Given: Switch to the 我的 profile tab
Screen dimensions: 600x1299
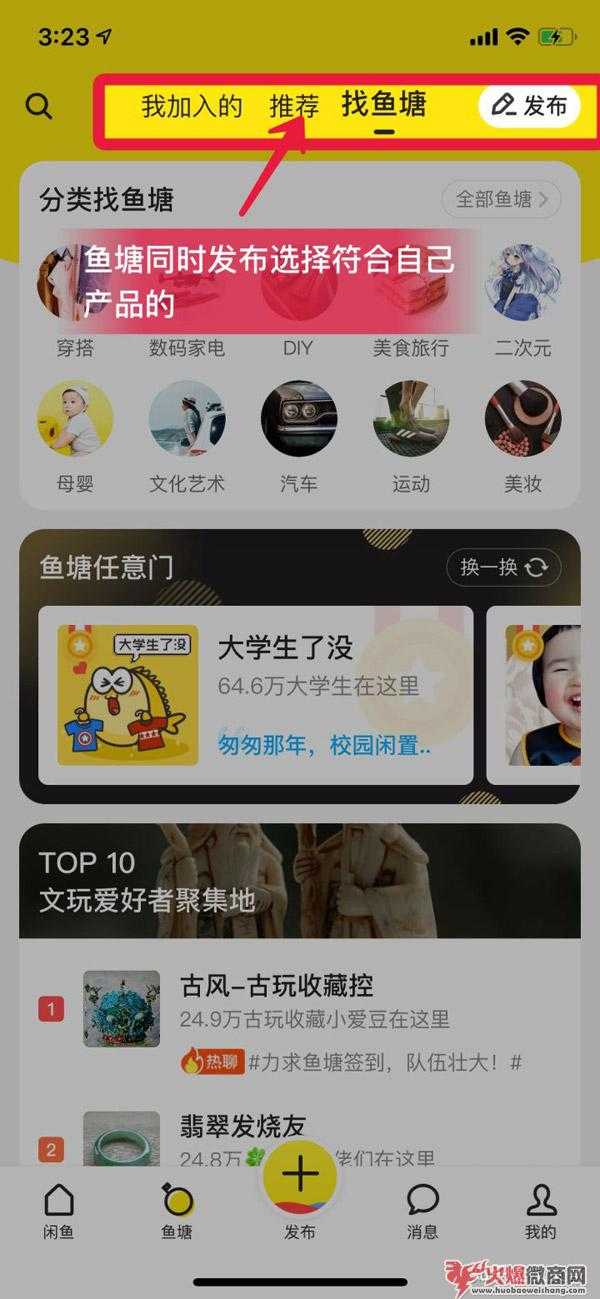Looking at the screenshot, I should 541,1212.
